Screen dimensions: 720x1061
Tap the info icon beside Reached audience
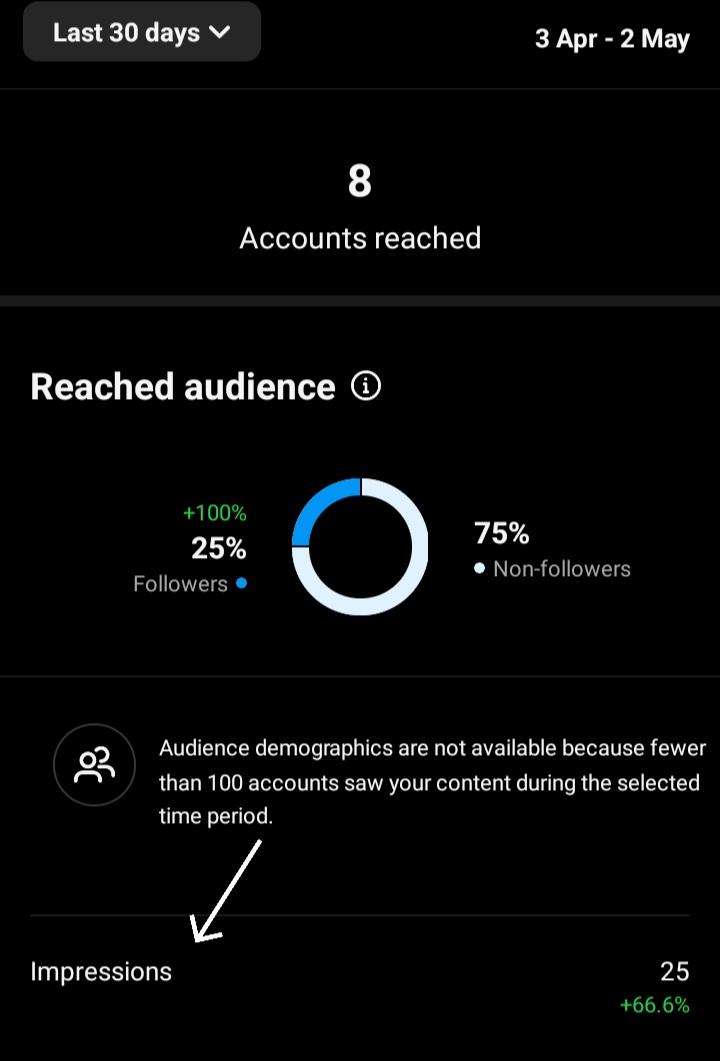pos(366,386)
